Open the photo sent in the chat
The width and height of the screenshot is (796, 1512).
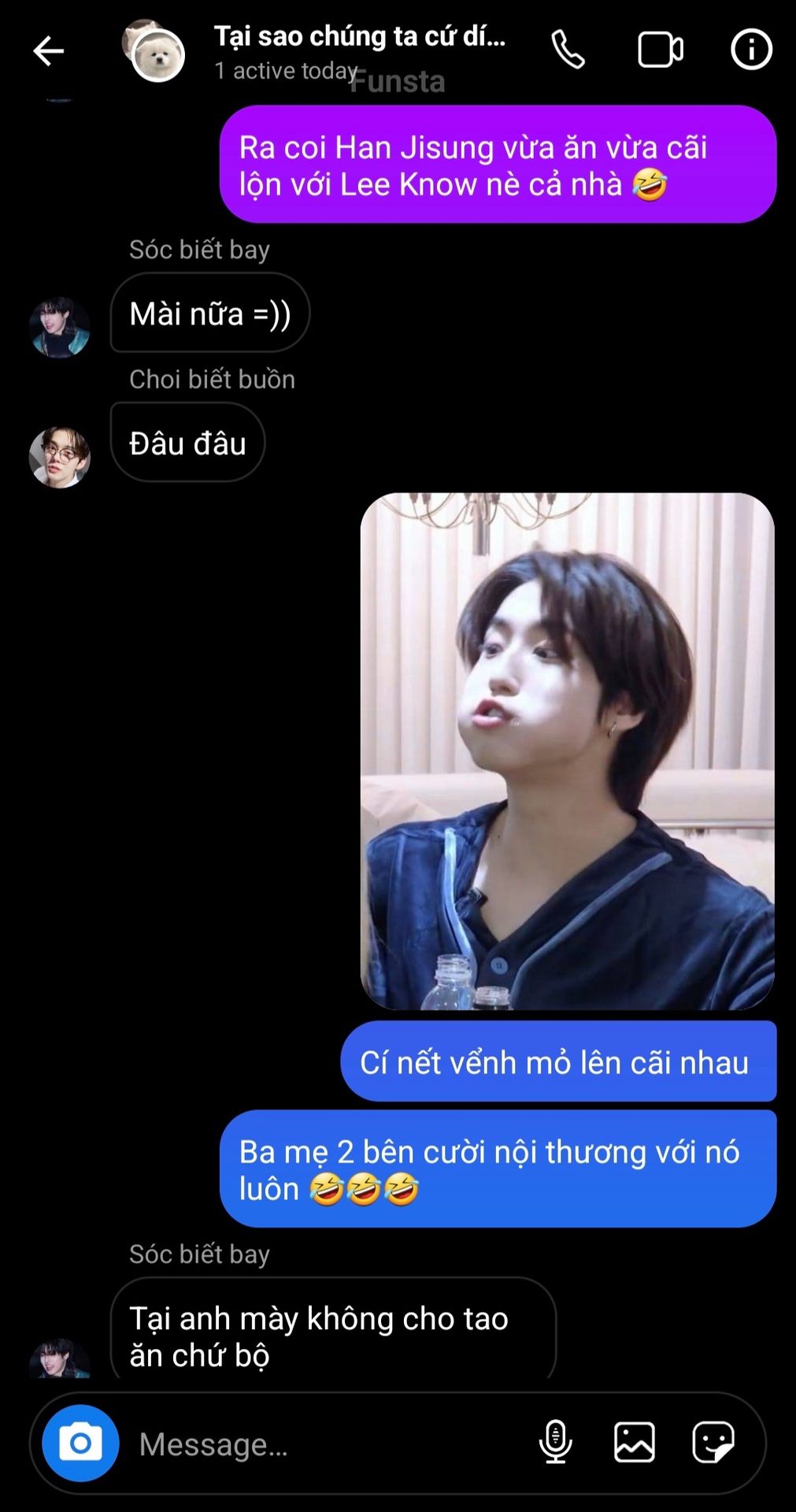pyautogui.click(x=567, y=750)
